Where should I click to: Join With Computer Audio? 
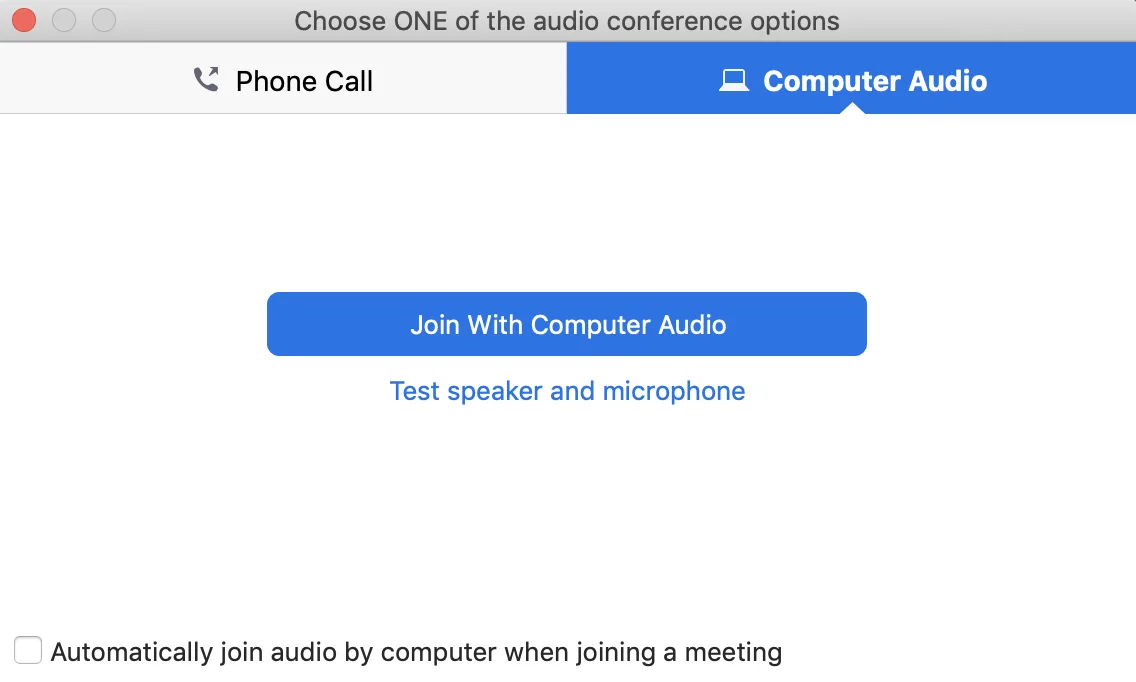[567, 324]
